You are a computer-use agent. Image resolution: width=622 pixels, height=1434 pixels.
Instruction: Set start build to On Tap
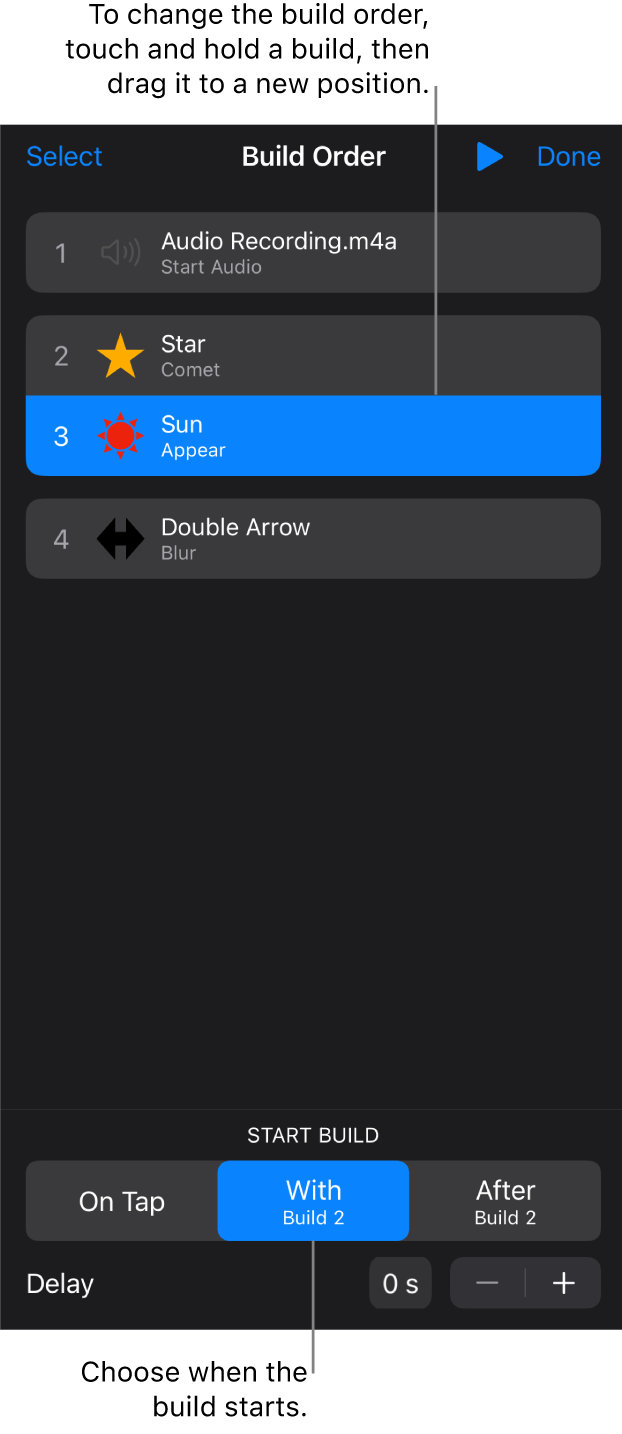click(x=122, y=1201)
